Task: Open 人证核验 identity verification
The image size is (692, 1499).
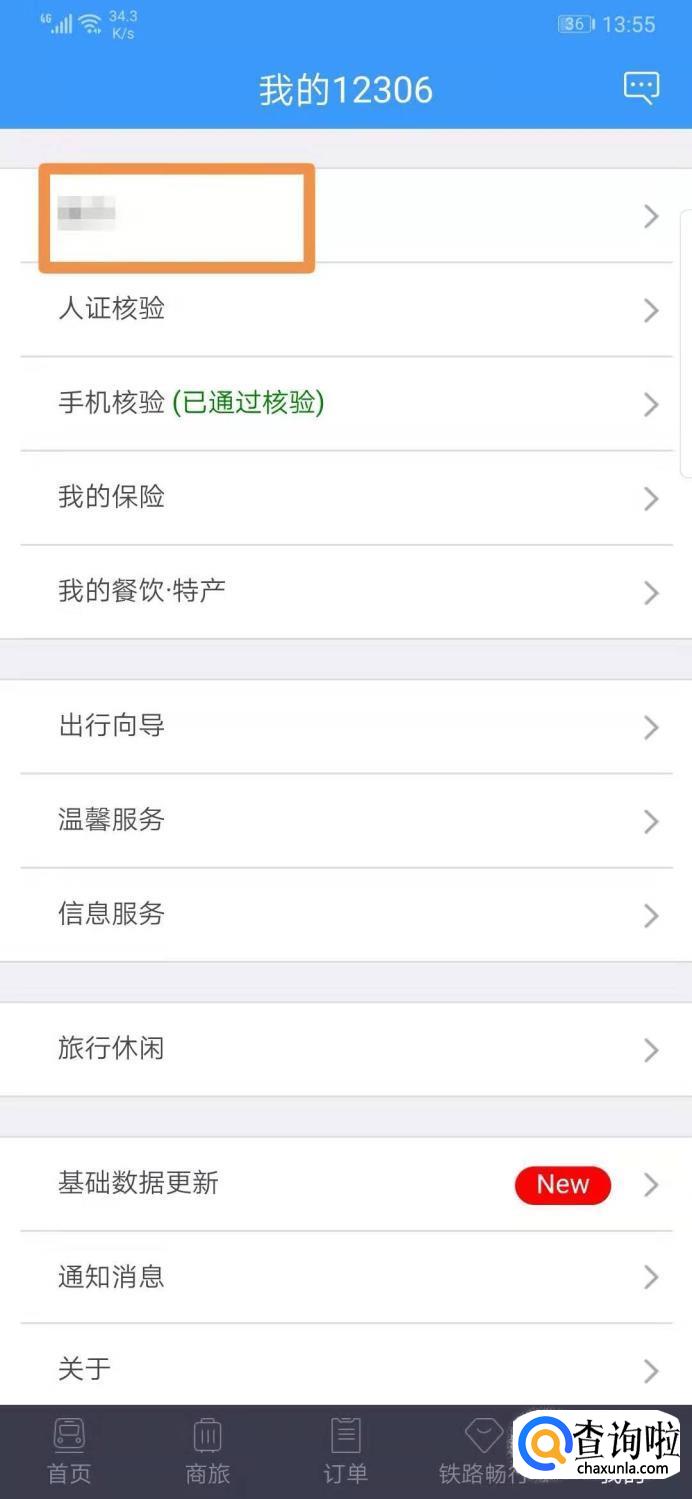Action: (346, 309)
